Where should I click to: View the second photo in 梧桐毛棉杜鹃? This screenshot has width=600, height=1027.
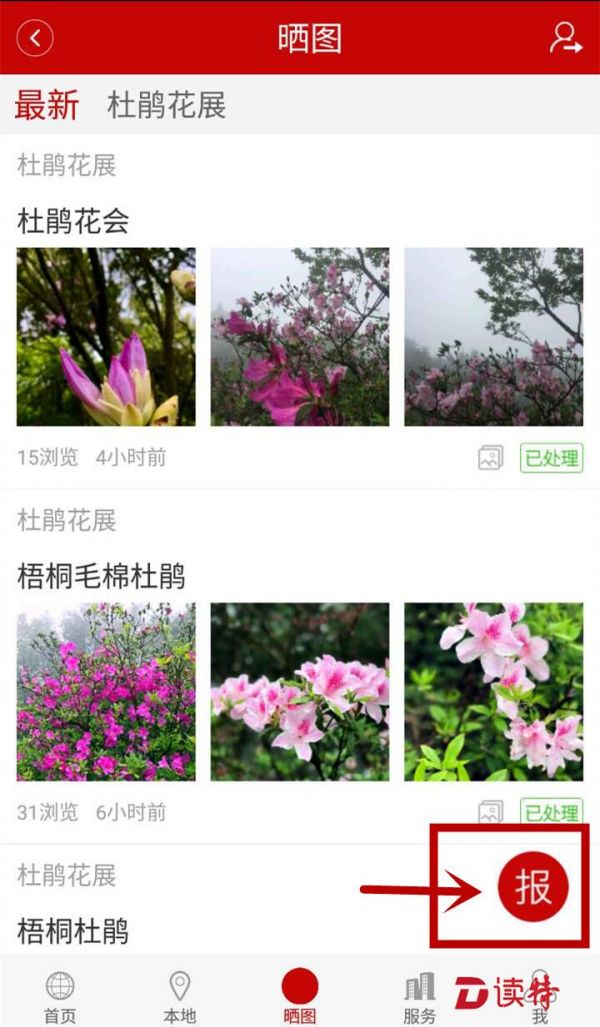300,692
